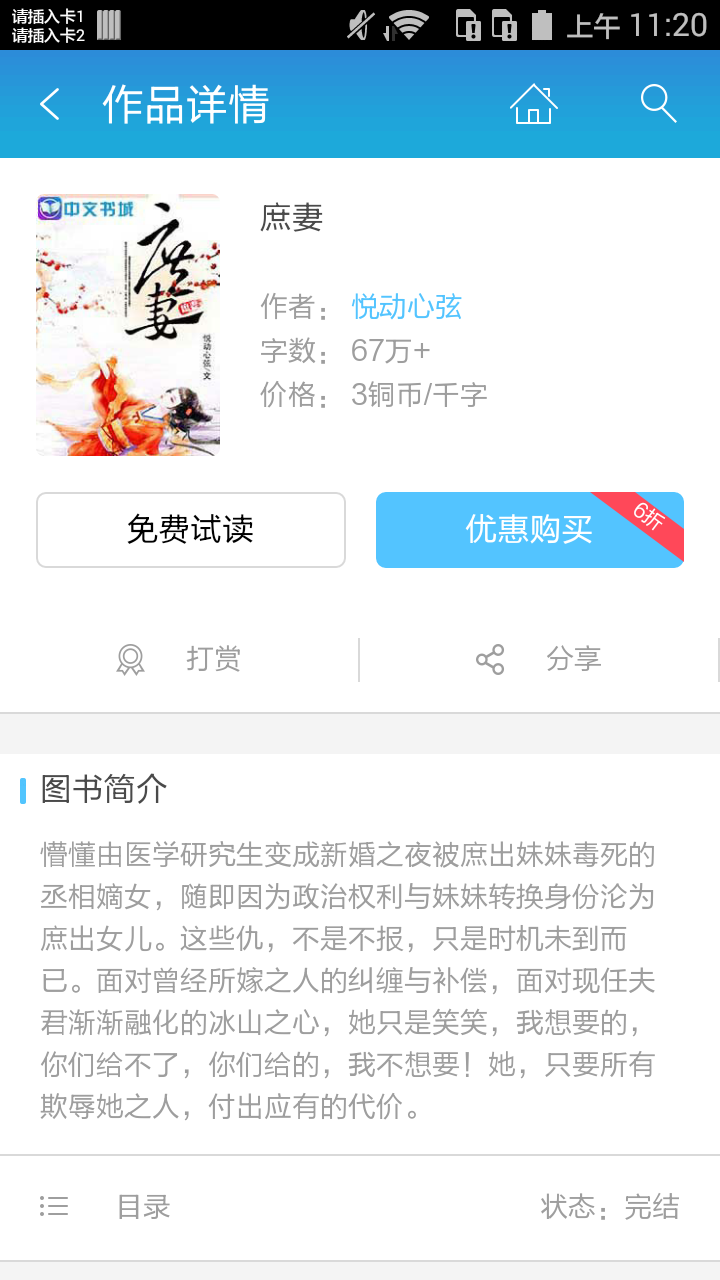Go back using the arrow icon

pos(50,104)
